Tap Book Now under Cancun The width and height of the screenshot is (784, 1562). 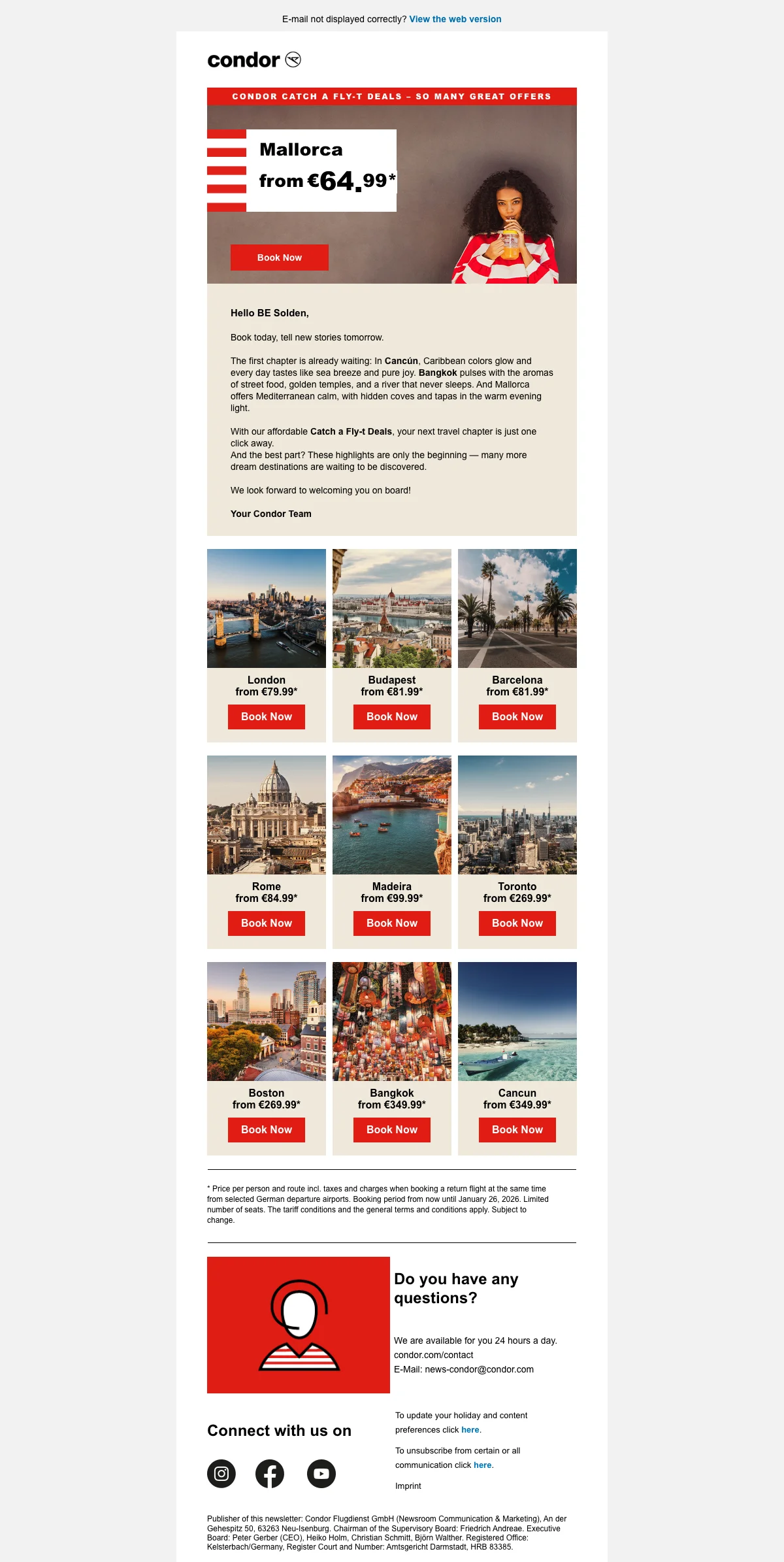[517, 1130]
